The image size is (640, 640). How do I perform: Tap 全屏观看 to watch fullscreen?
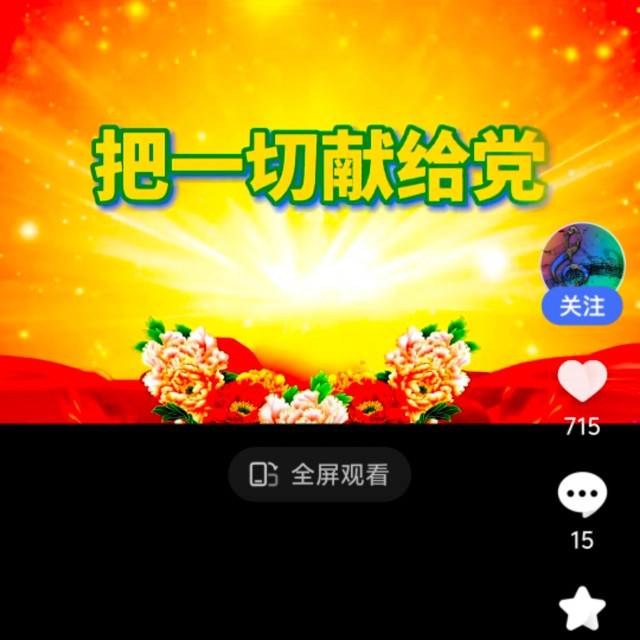click(319, 475)
